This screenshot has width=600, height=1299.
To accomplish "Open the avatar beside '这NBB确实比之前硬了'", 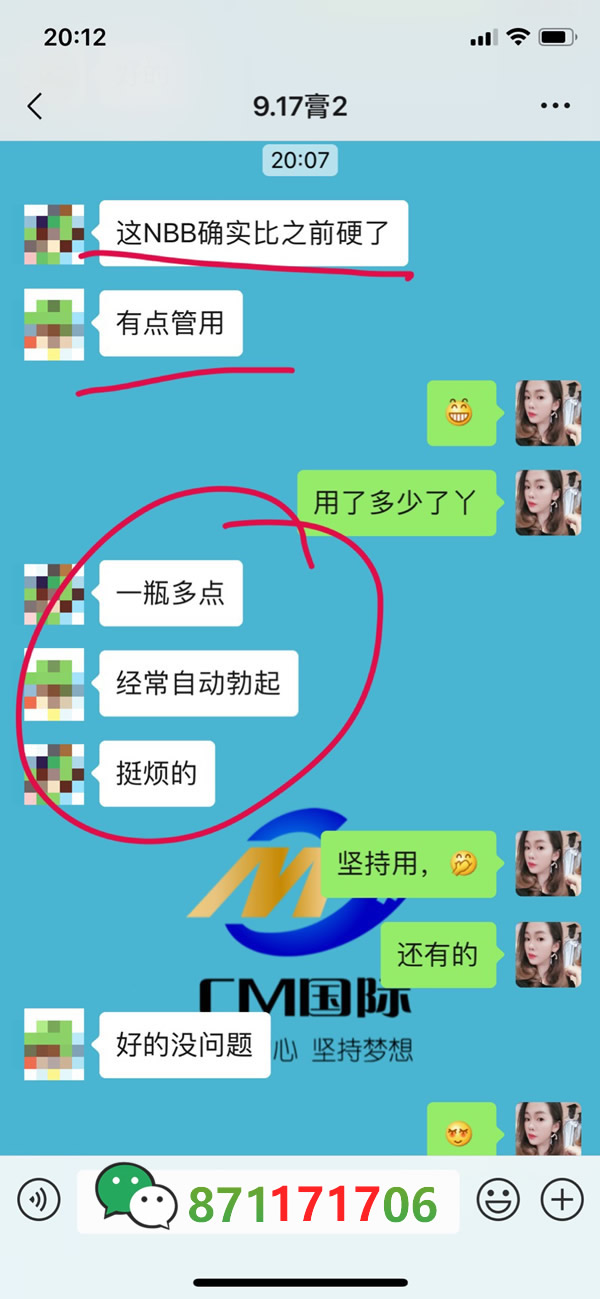I will 54,235.
